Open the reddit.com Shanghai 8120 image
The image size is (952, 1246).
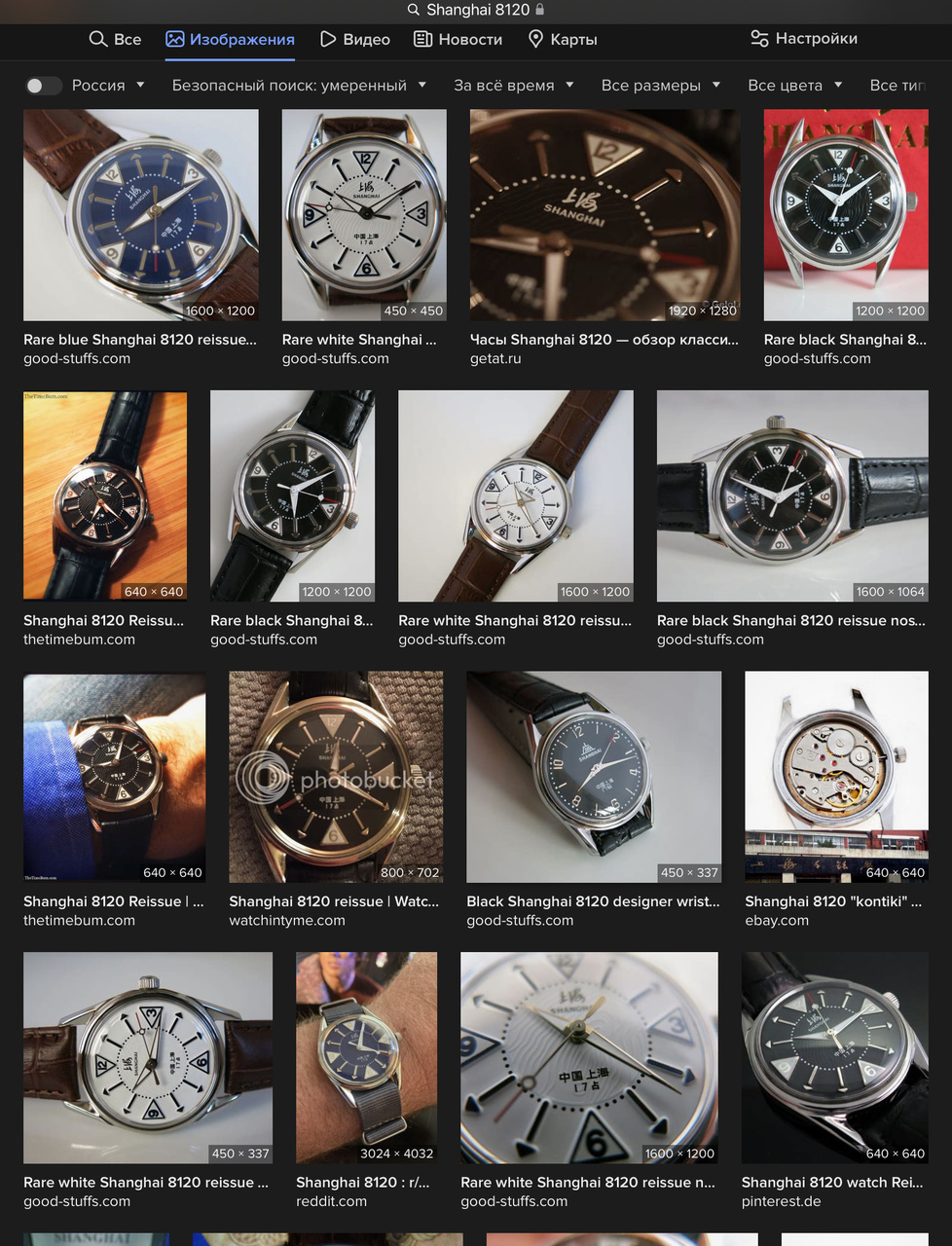coord(366,1057)
